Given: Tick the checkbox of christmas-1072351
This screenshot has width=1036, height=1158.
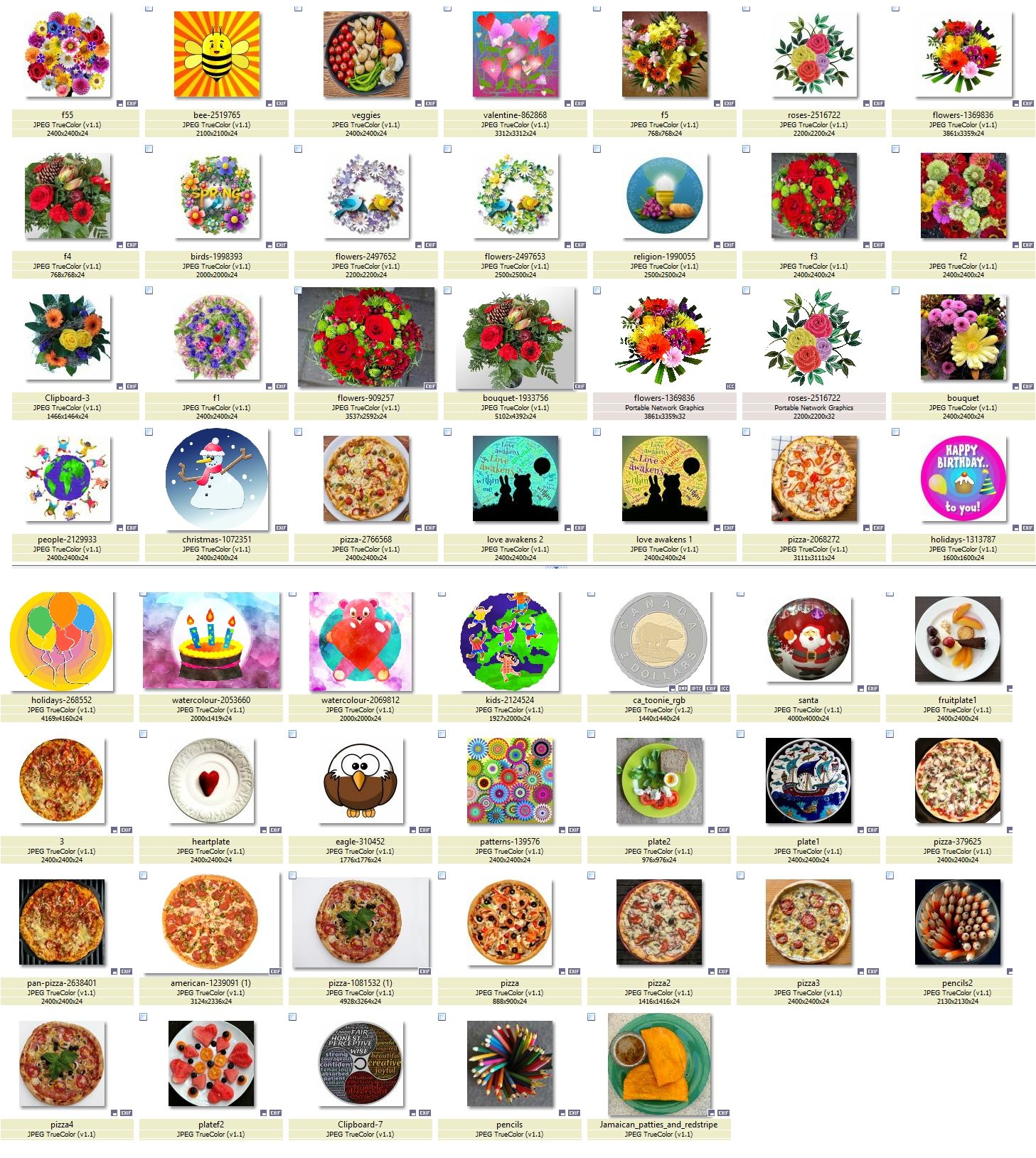Looking at the screenshot, I should 149,432.
